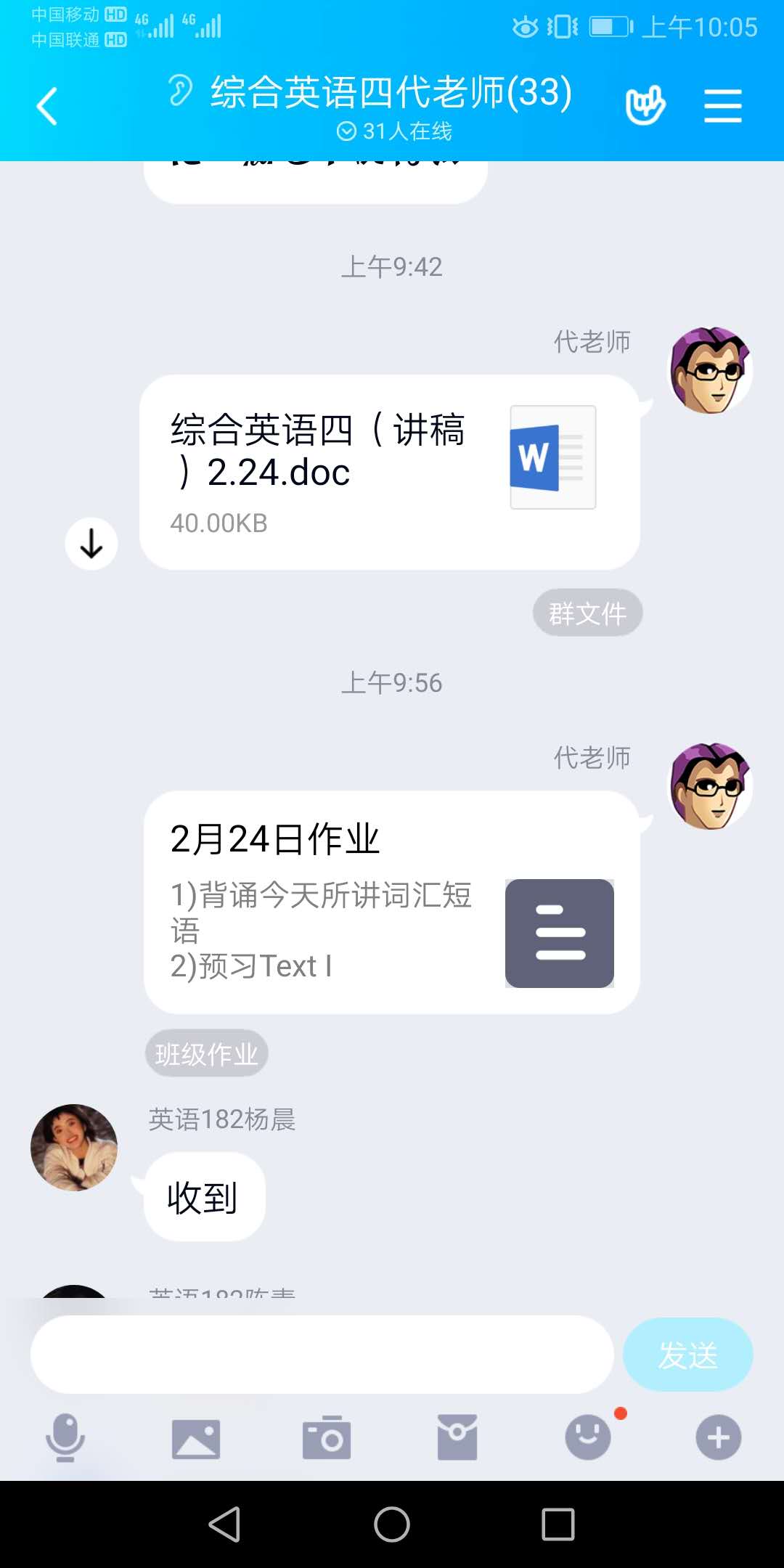Tap the 发送 send button
Image resolution: width=784 pixels, height=1568 pixels.
tap(687, 1355)
